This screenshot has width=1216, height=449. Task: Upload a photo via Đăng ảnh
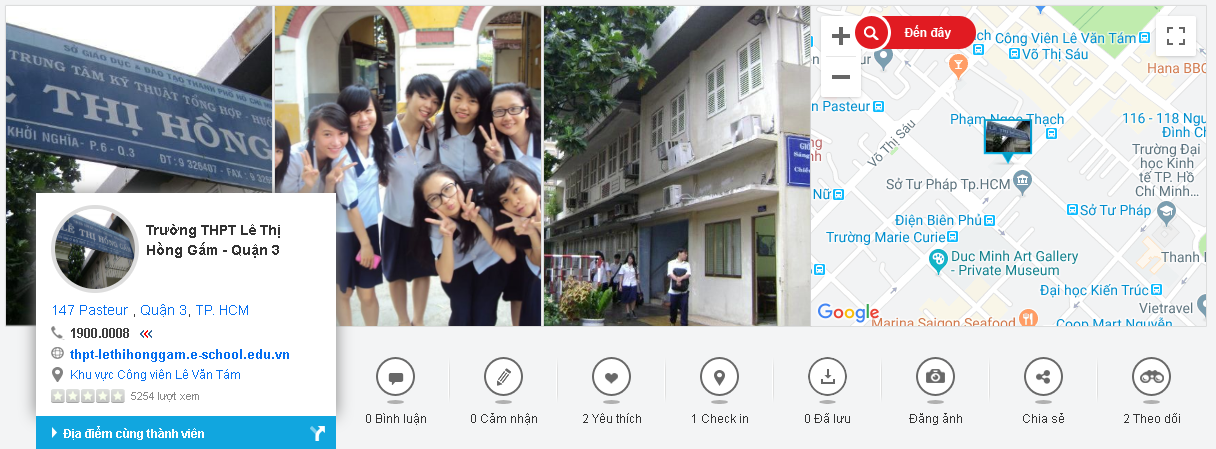click(x=935, y=378)
